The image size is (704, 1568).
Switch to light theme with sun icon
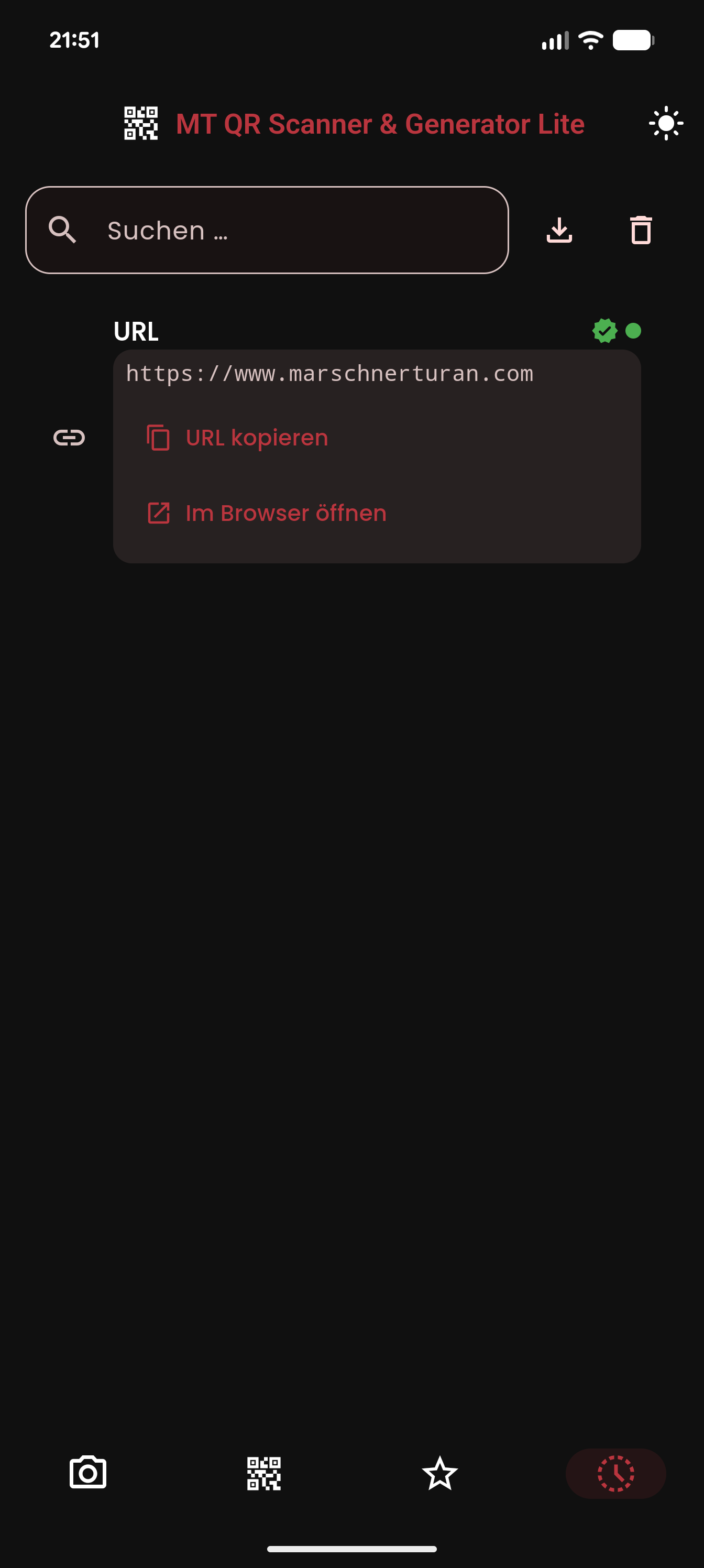click(x=666, y=124)
